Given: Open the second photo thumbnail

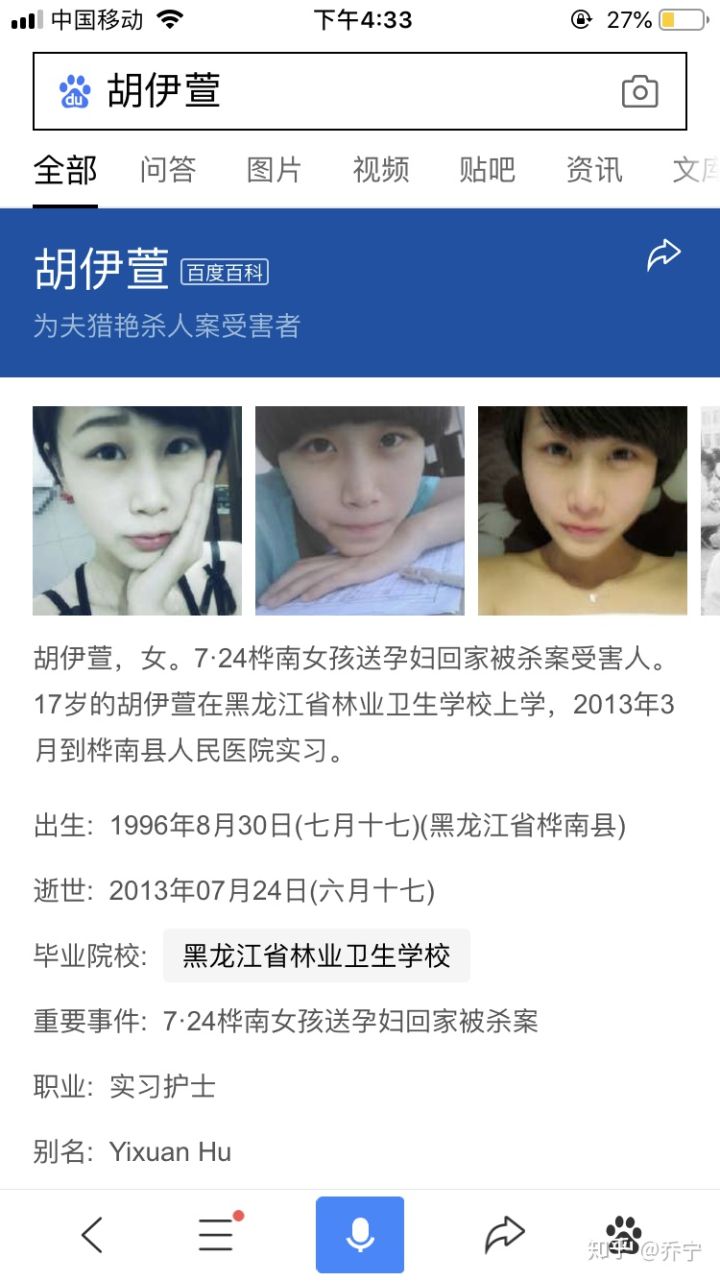Looking at the screenshot, I should [360, 510].
